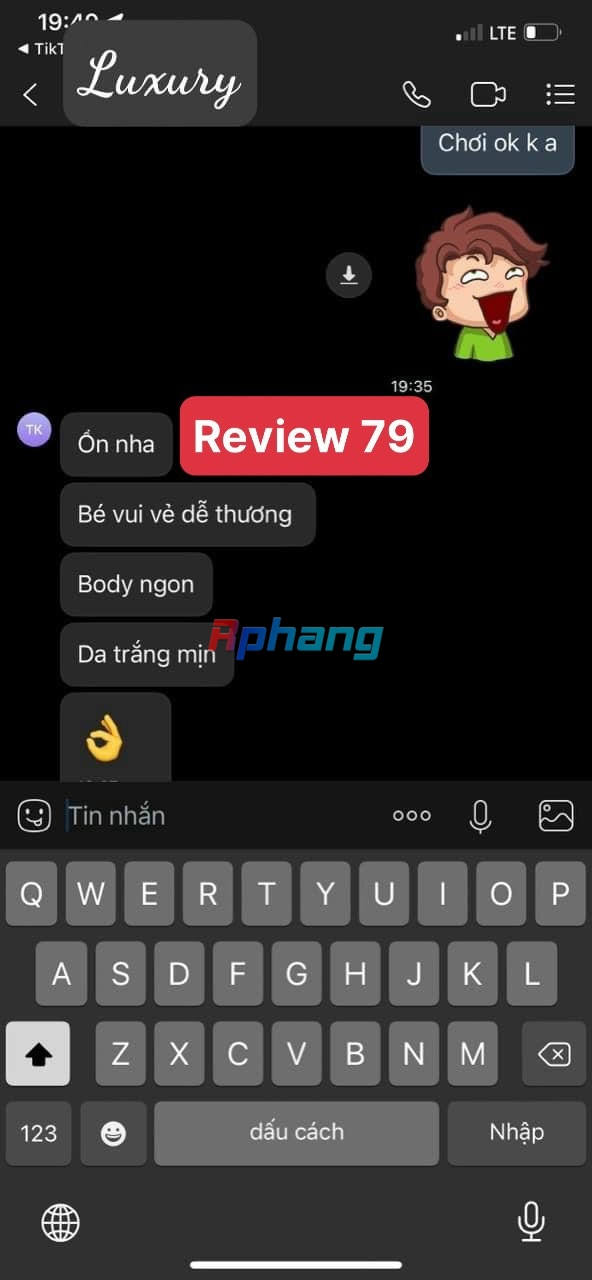592x1280 pixels.
Task: Open the sticker and emoji picker
Action: coord(34,815)
